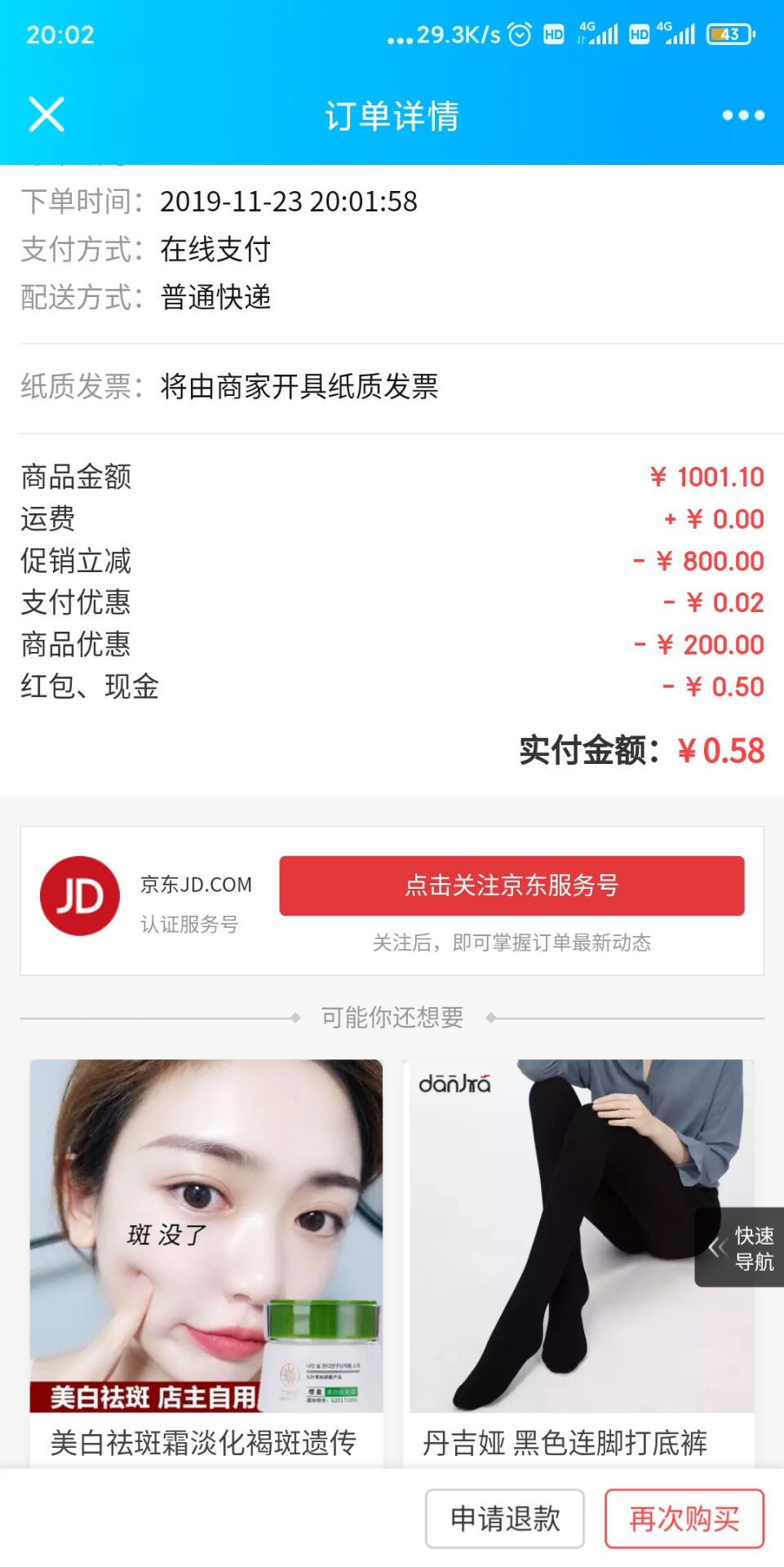Viewport: 784px width, 1567px height.
Task: Close the 订单详情 page with the X icon
Action: click(47, 116)
